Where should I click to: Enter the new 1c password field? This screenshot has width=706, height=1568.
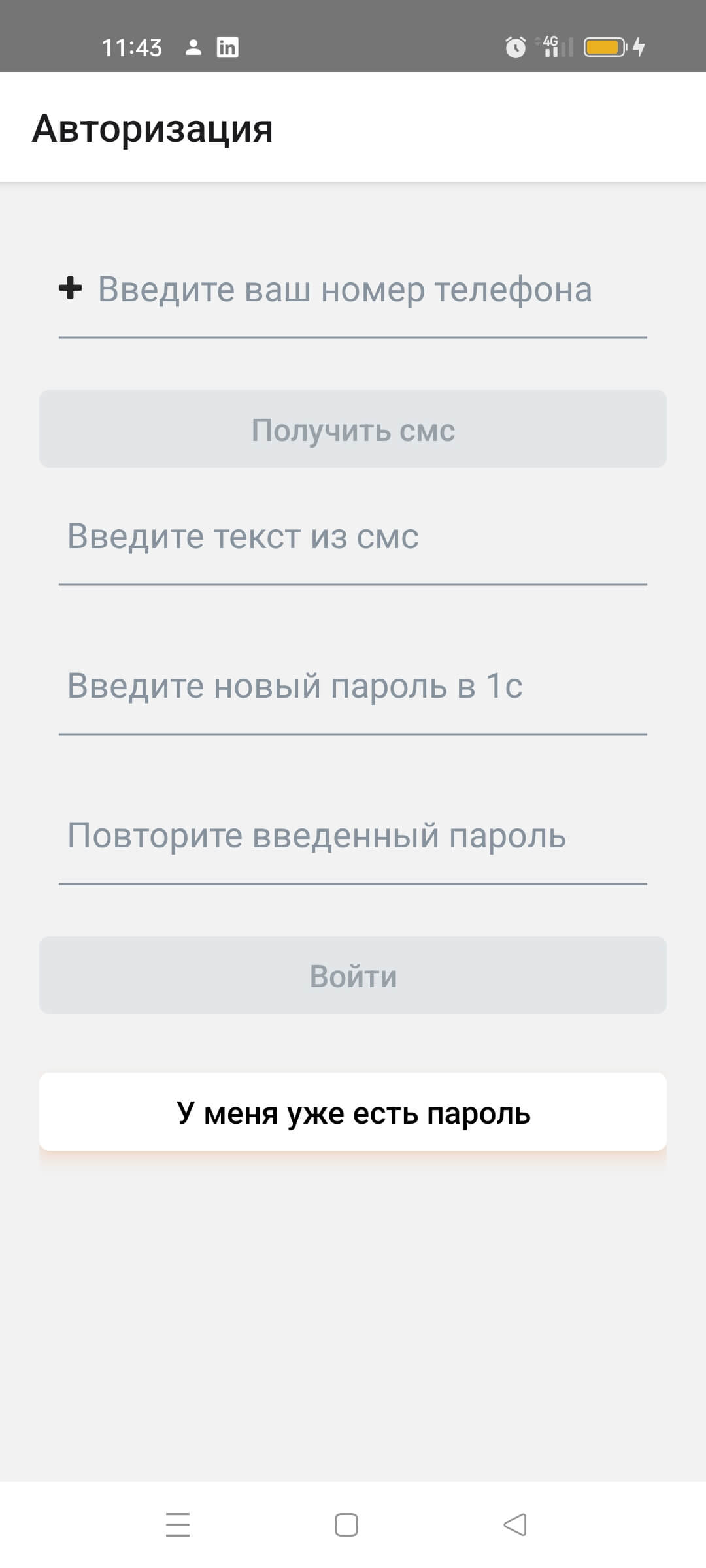click(x=353, y=687)
